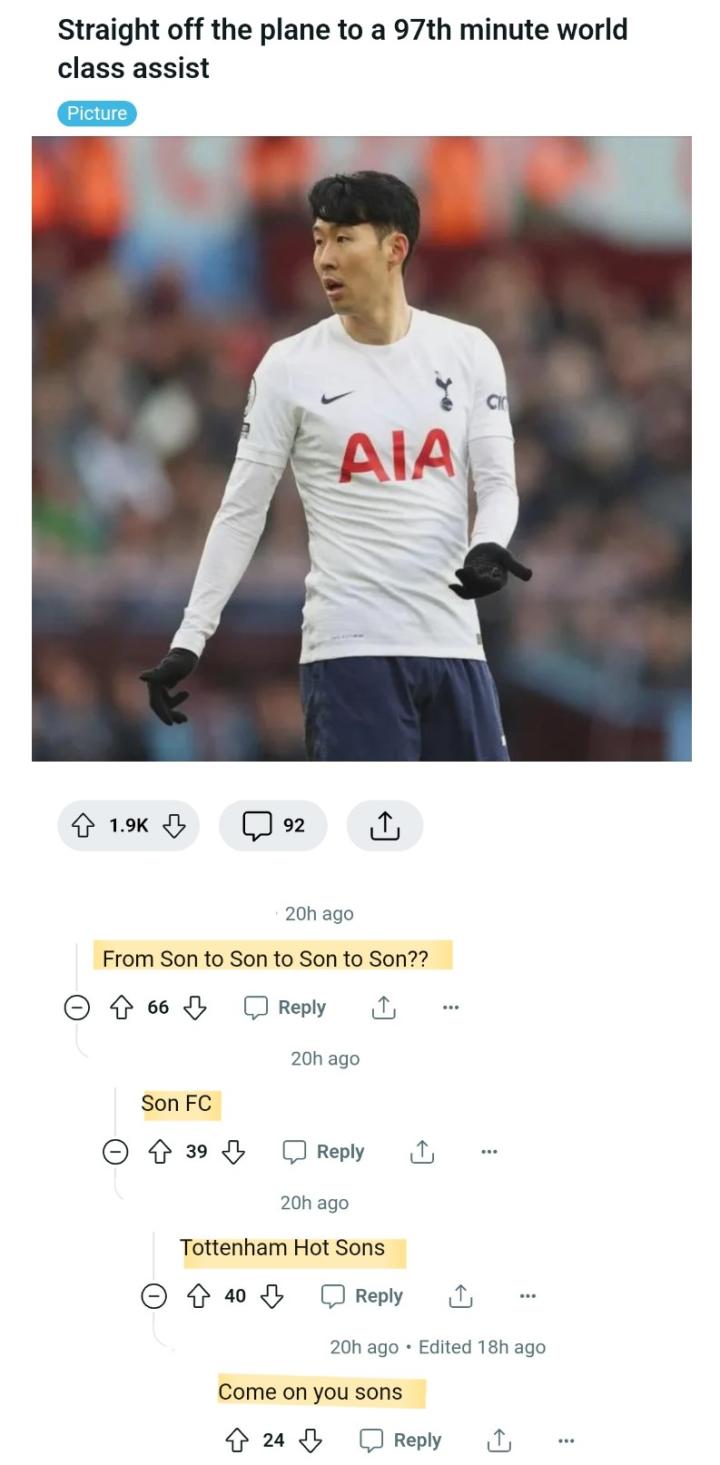Upvote the 'From Son to Son' comment
720x1465 pixels.
click(121, 1008)
